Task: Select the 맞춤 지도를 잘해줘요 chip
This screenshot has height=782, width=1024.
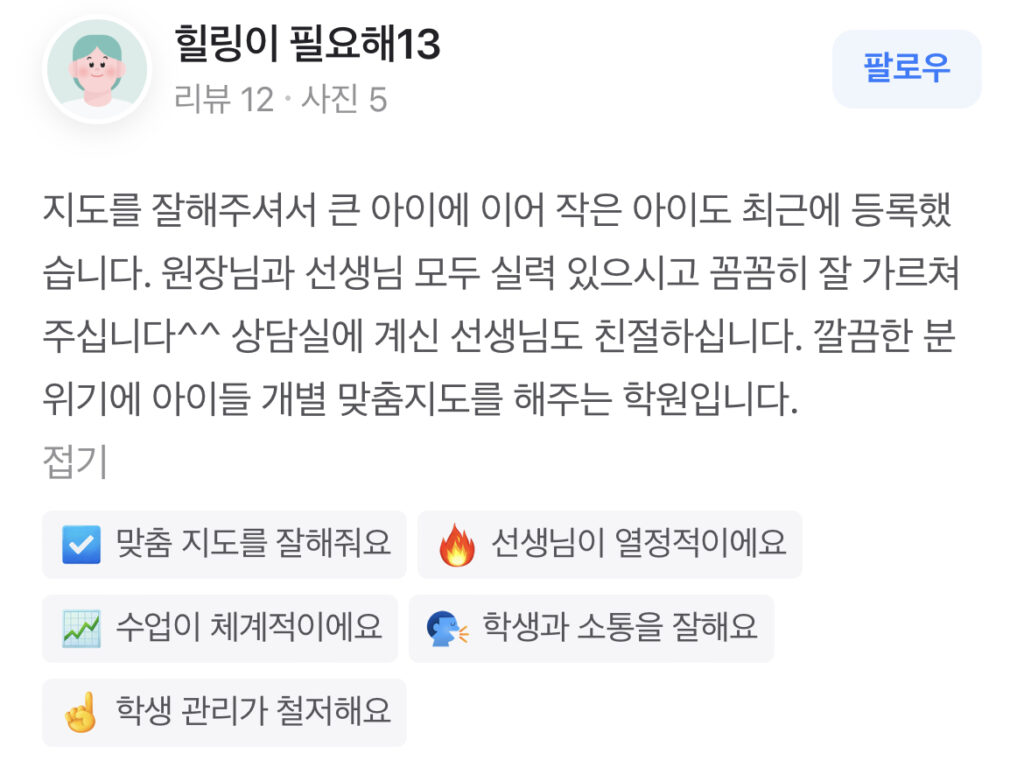Action: (224, 544)
